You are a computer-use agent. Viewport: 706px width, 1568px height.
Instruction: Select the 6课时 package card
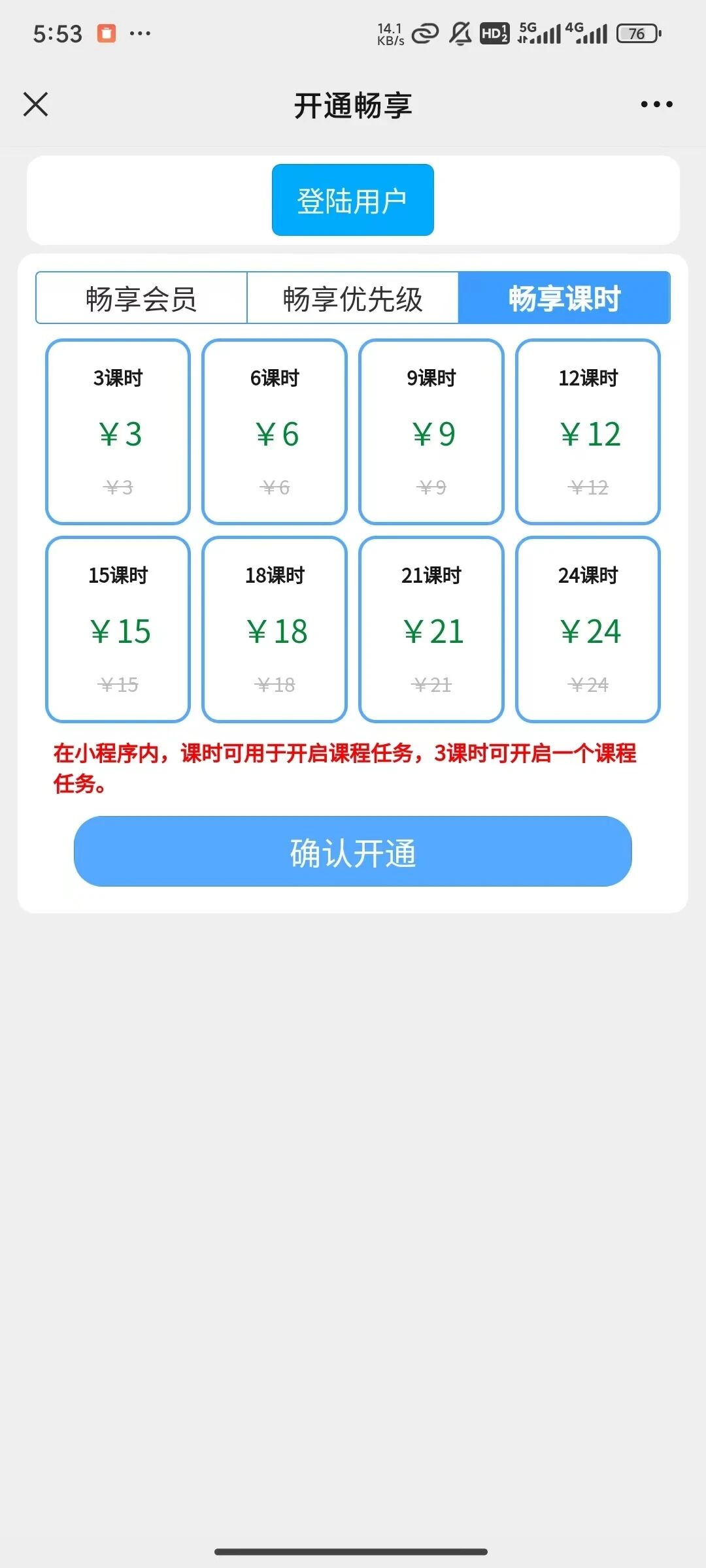(275, 432)
